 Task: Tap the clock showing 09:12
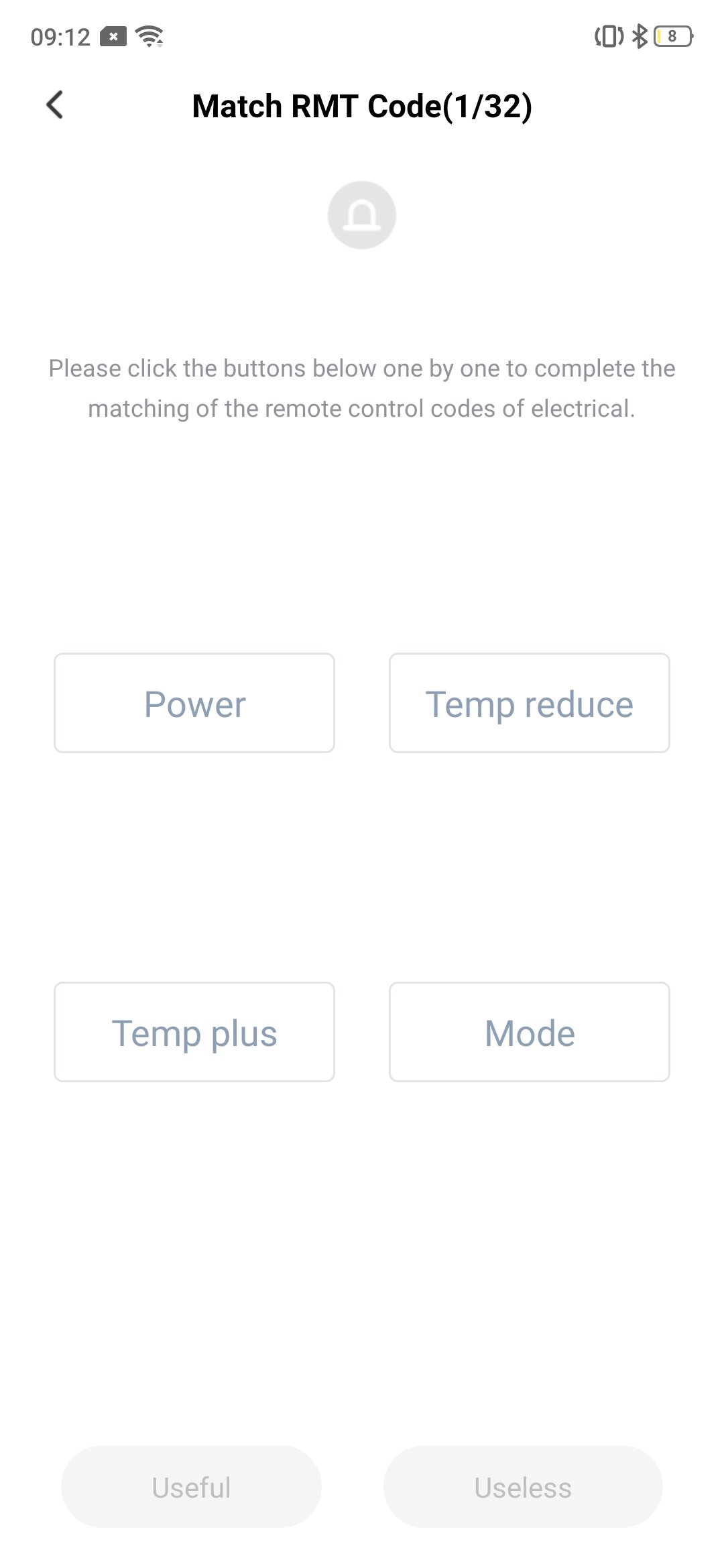tap(62, 36)
